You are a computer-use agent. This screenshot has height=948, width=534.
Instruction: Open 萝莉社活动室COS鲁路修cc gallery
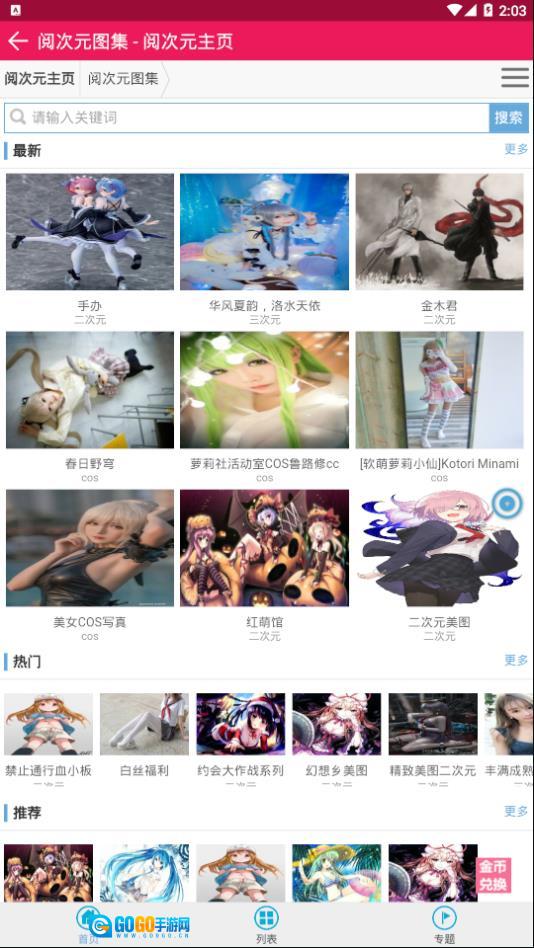click(264, 406)
